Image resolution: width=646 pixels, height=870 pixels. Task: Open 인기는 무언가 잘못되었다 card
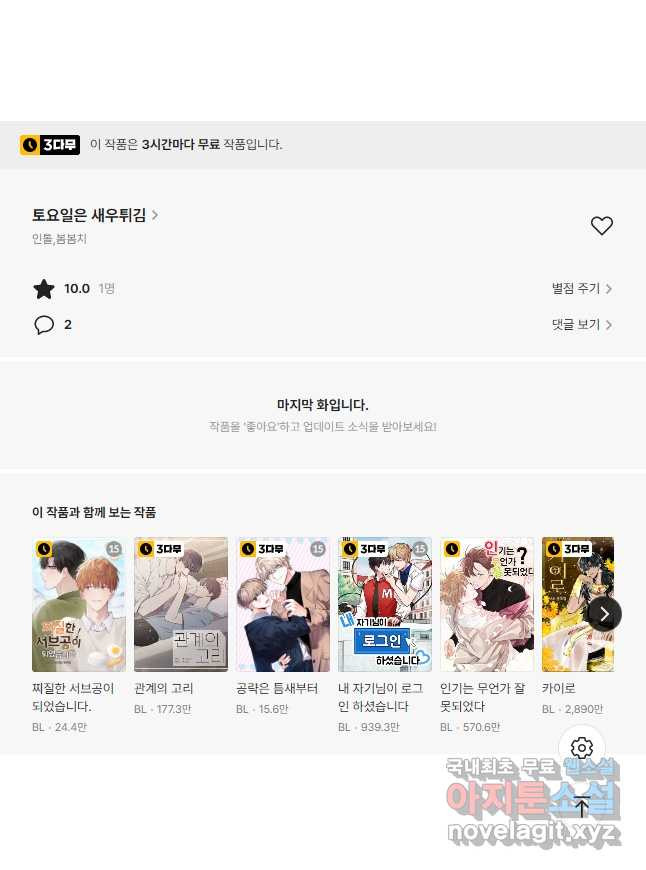pos(487,604)
